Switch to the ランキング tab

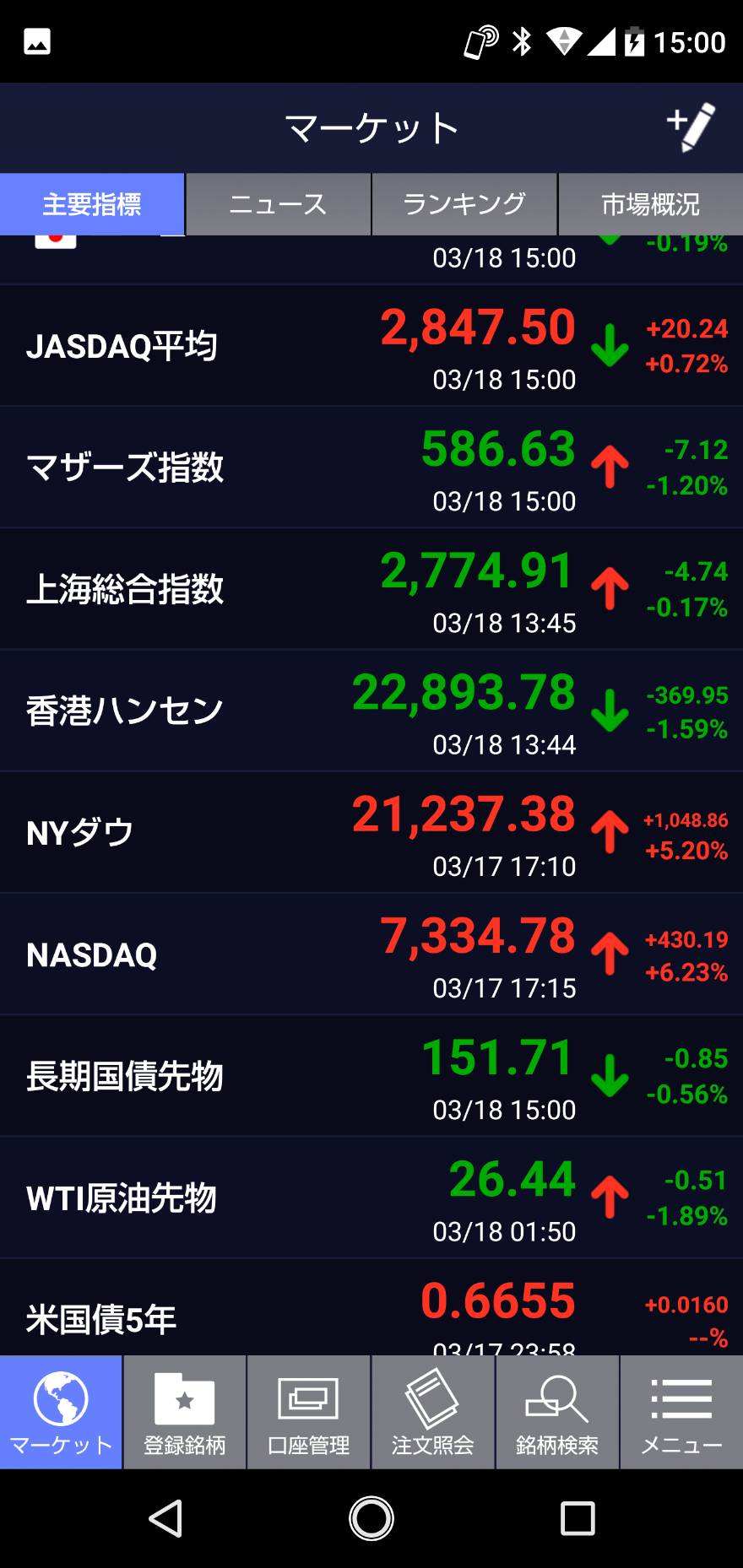[464, 204]
